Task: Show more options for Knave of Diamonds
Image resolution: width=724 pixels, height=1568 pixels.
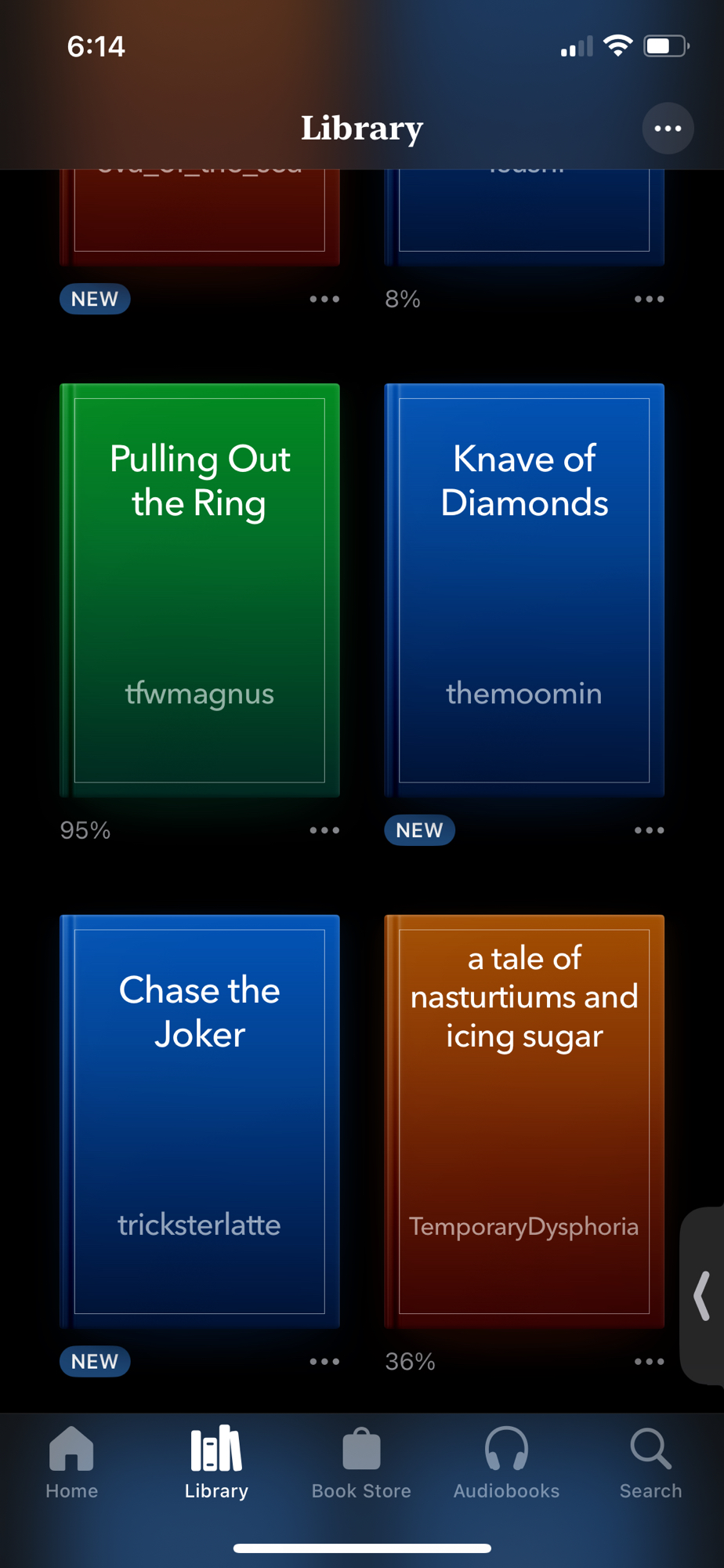Action: point(649,830)
